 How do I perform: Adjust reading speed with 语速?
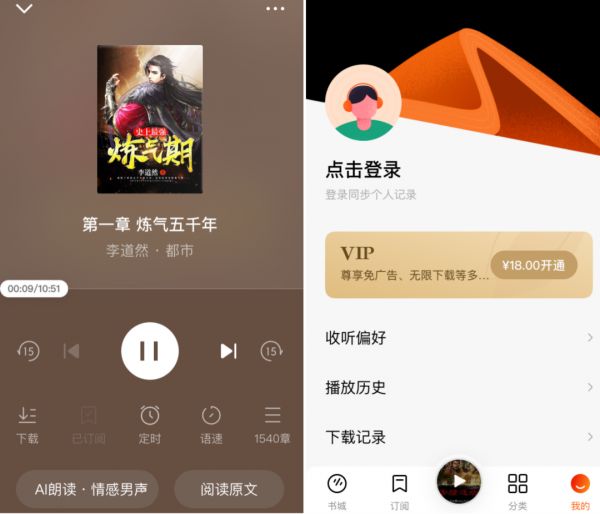click(211, 424)
